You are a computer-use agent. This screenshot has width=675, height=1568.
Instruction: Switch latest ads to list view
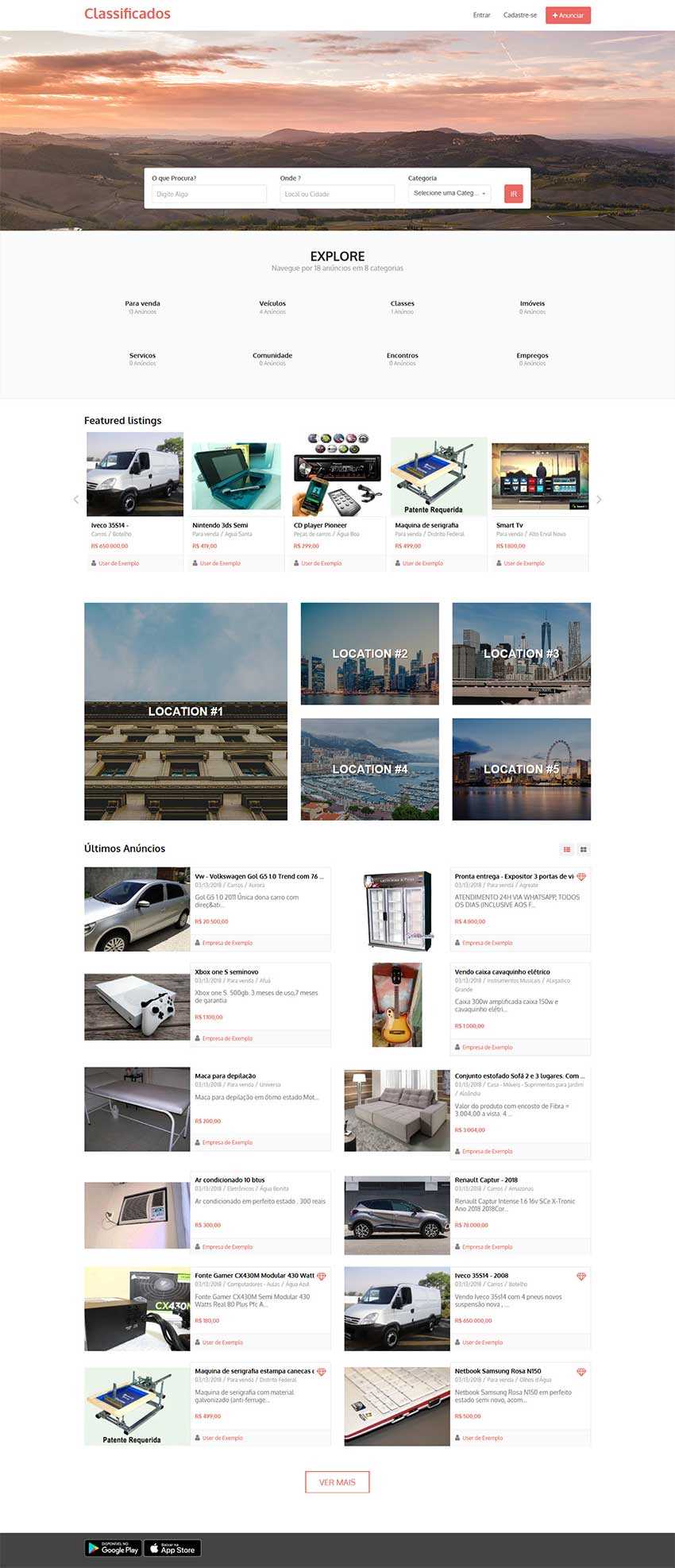(x=567, y=849)
